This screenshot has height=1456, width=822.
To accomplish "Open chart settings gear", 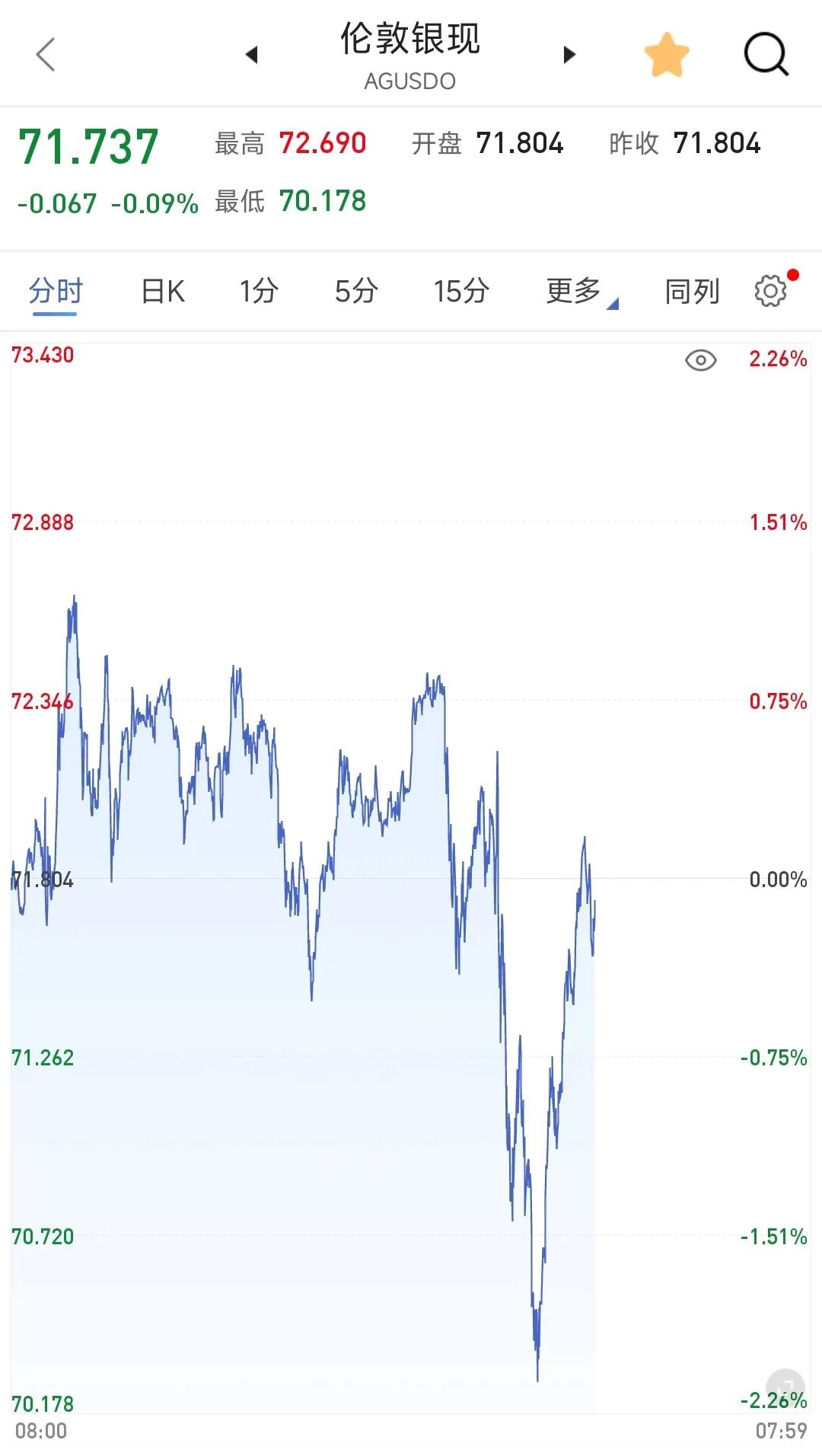I will [770, 291].
